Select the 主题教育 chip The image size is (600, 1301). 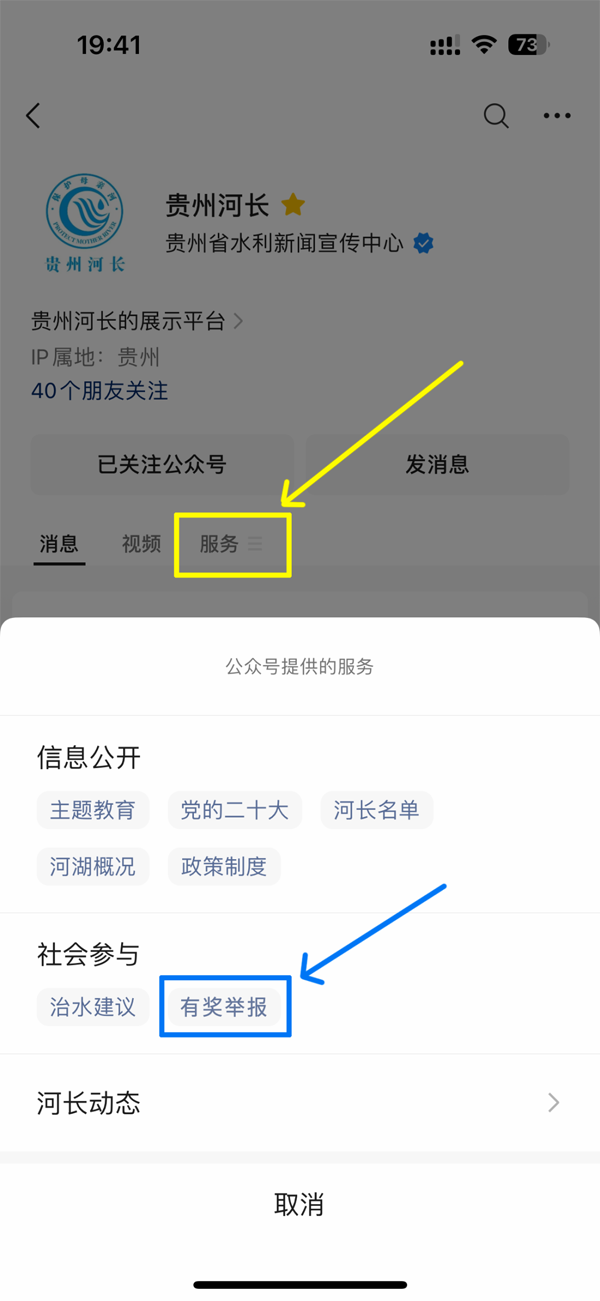(93, 810)
